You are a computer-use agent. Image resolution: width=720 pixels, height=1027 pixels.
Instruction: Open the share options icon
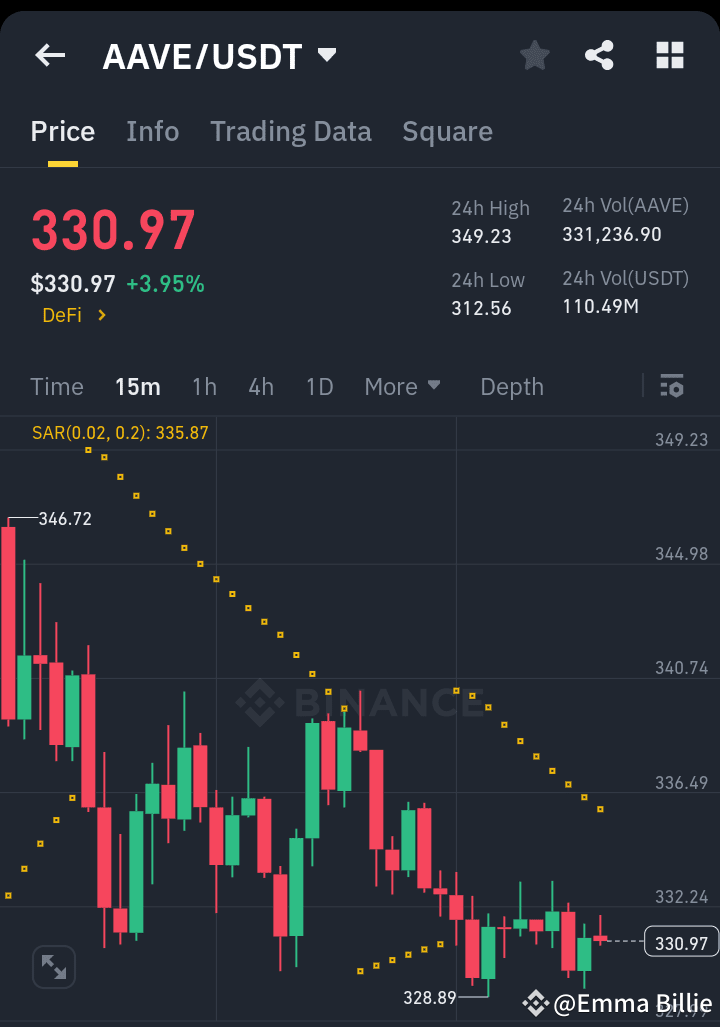[x=599, y=55]
